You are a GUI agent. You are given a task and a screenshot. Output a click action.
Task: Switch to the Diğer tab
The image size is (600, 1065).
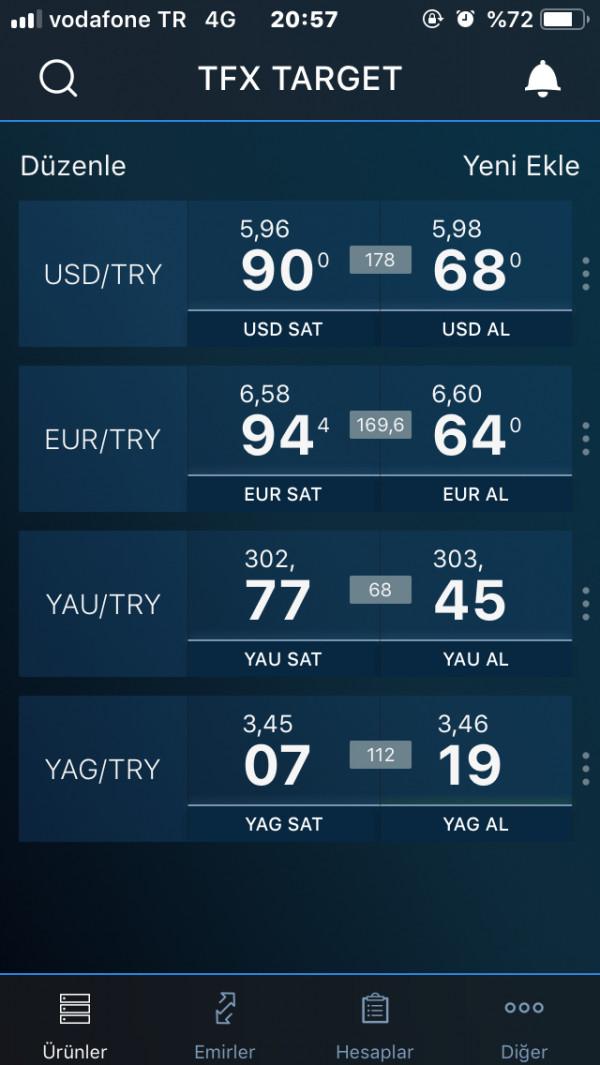pyautogui.click(x=524, y=1024)
